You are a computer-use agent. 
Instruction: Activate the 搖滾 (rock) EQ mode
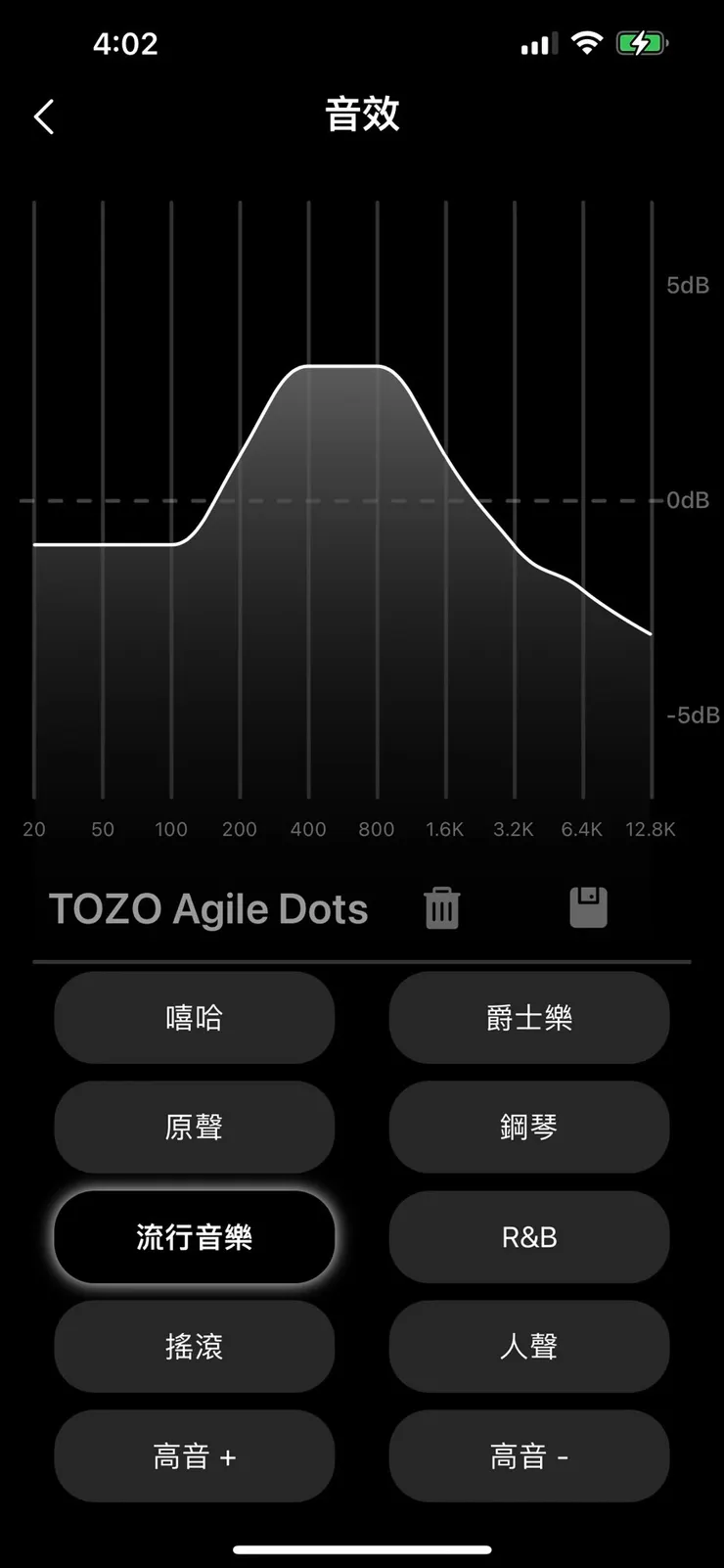point(194,1348)
